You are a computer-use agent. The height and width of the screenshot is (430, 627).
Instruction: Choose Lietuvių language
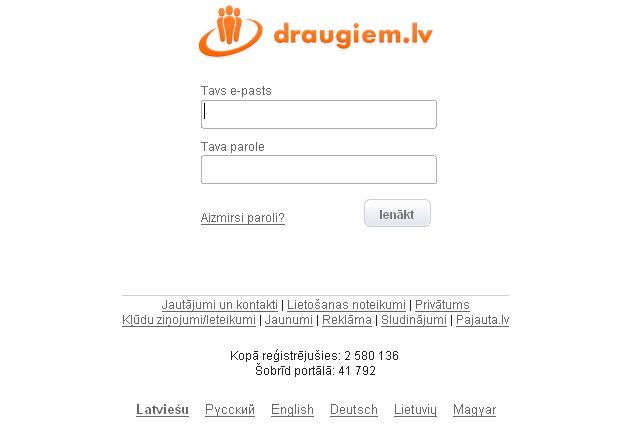[415, 410]
